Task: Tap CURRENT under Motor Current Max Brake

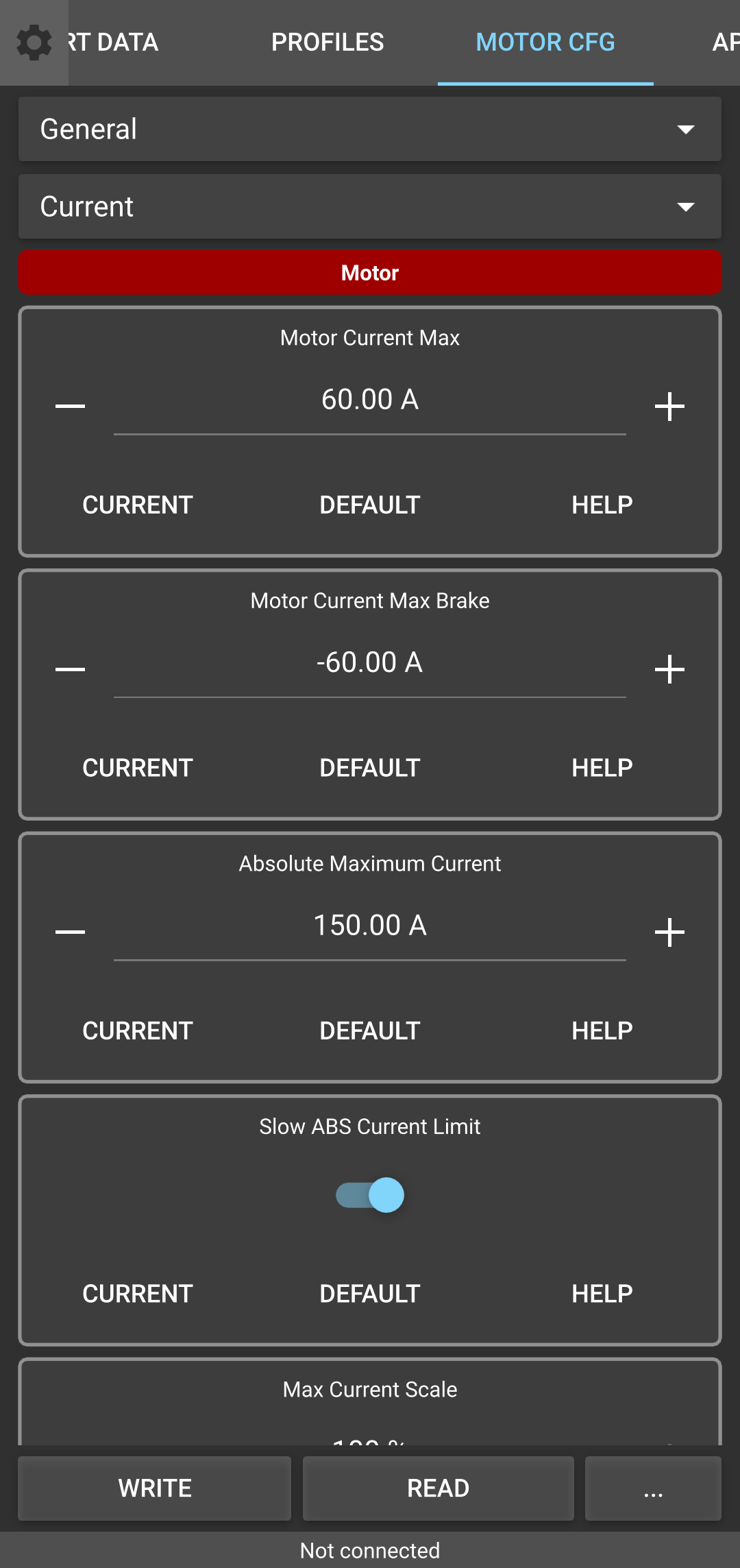Action: (x=138, y=768)
